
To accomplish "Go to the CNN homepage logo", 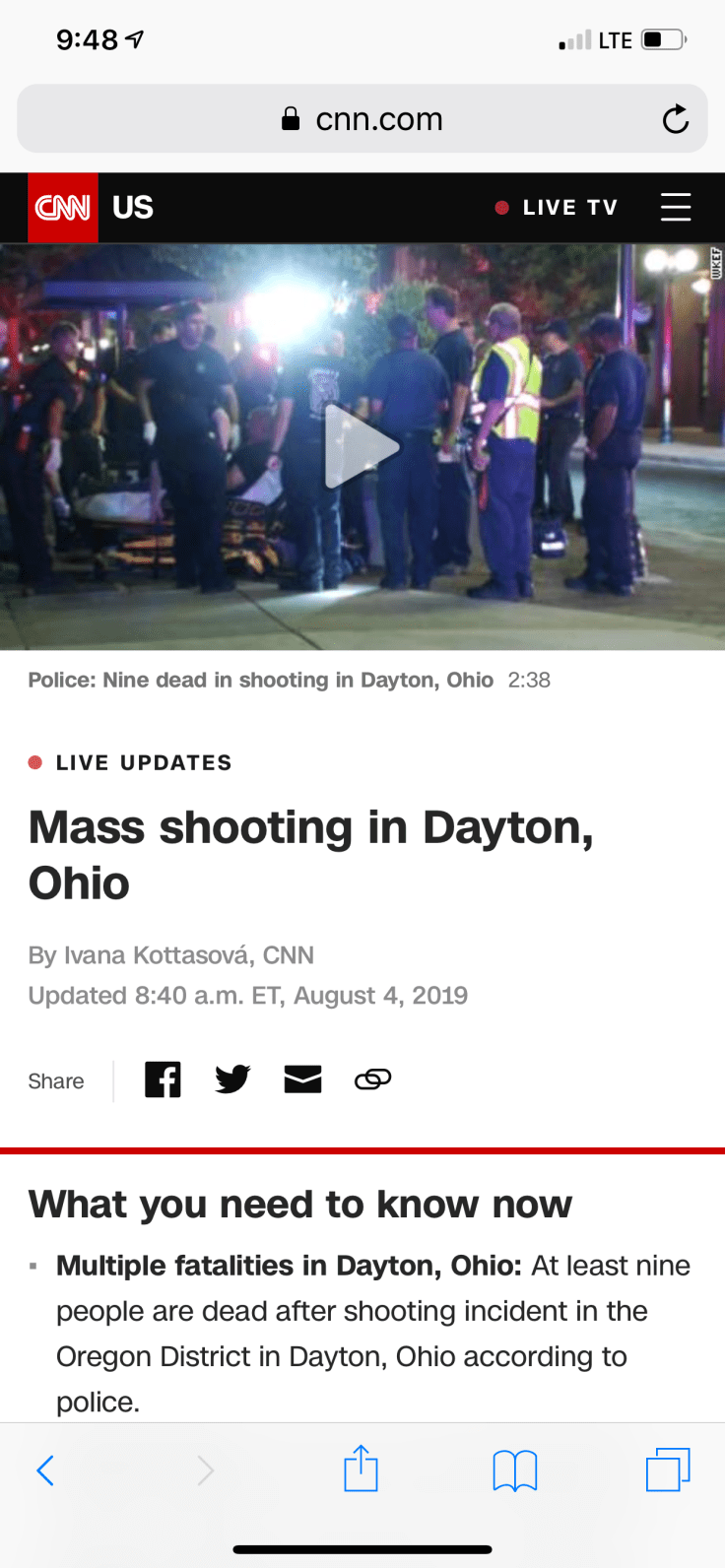I will pos(63,208).
